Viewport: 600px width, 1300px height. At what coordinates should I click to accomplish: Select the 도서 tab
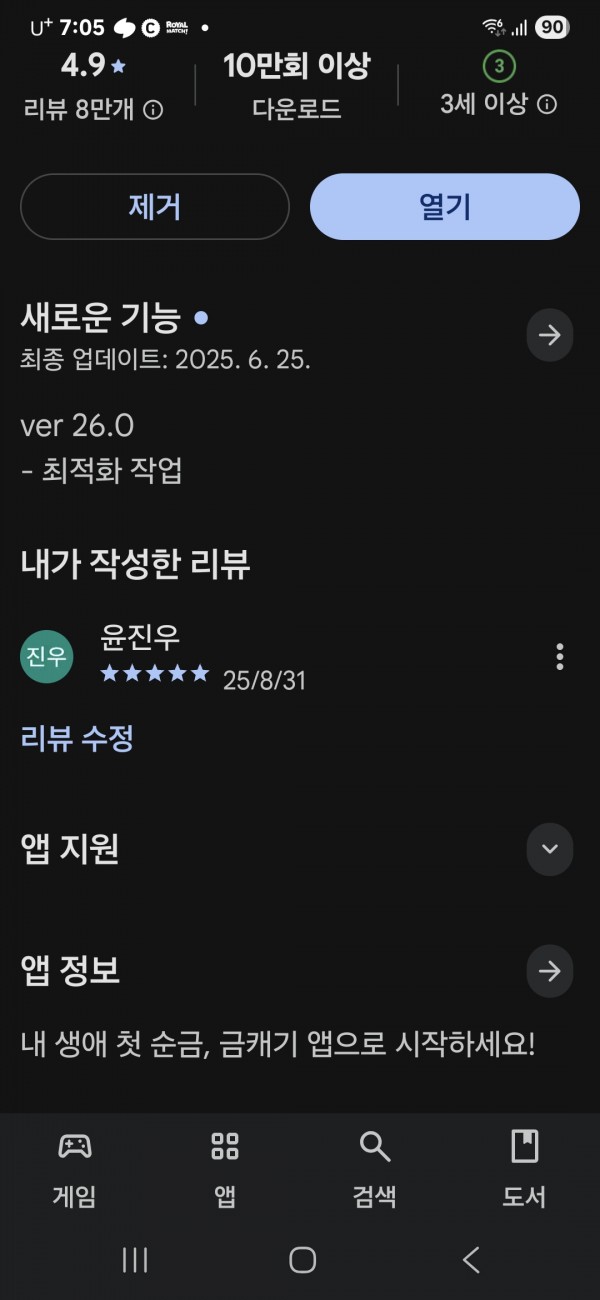[524, 1168]
